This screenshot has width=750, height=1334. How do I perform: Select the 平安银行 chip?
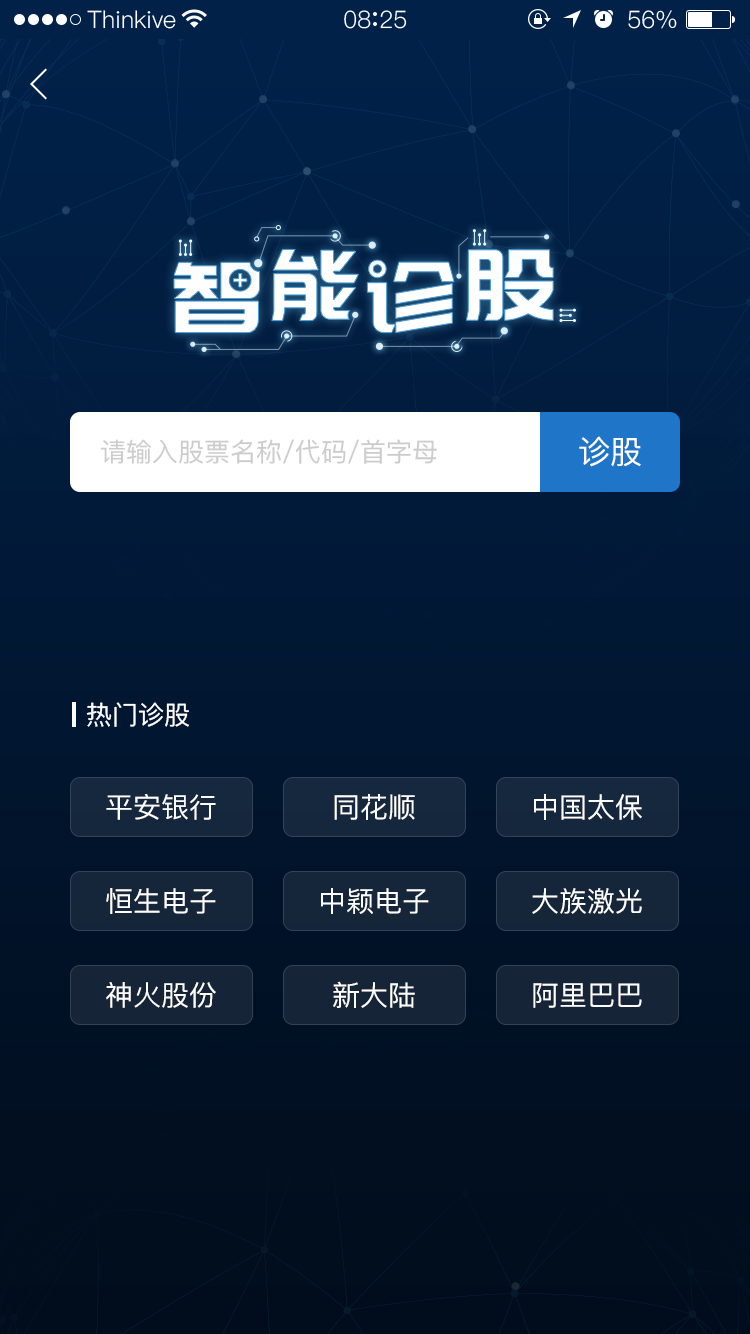pos(161,807)
